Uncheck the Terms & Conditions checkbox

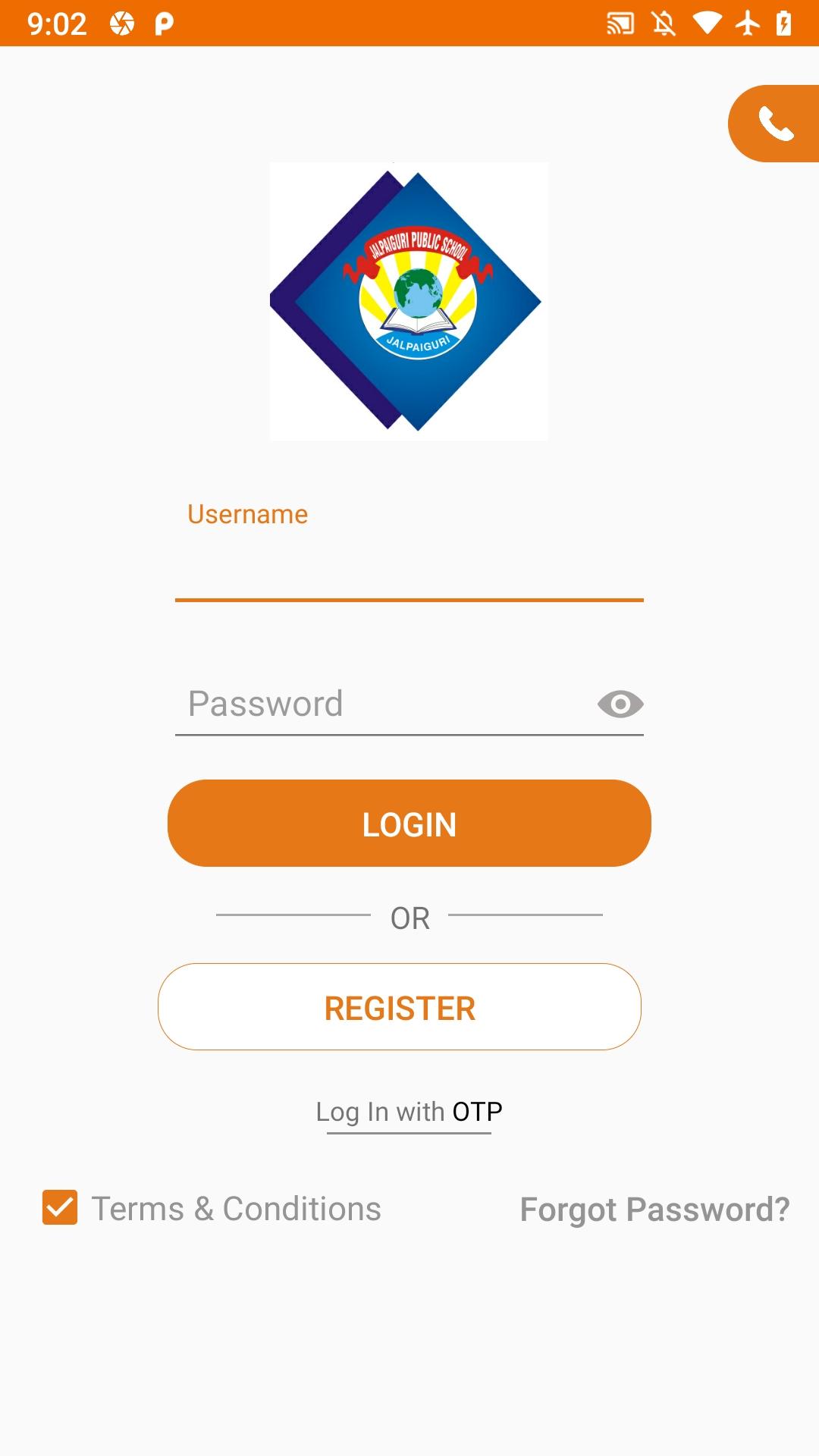pos(60,1207)
